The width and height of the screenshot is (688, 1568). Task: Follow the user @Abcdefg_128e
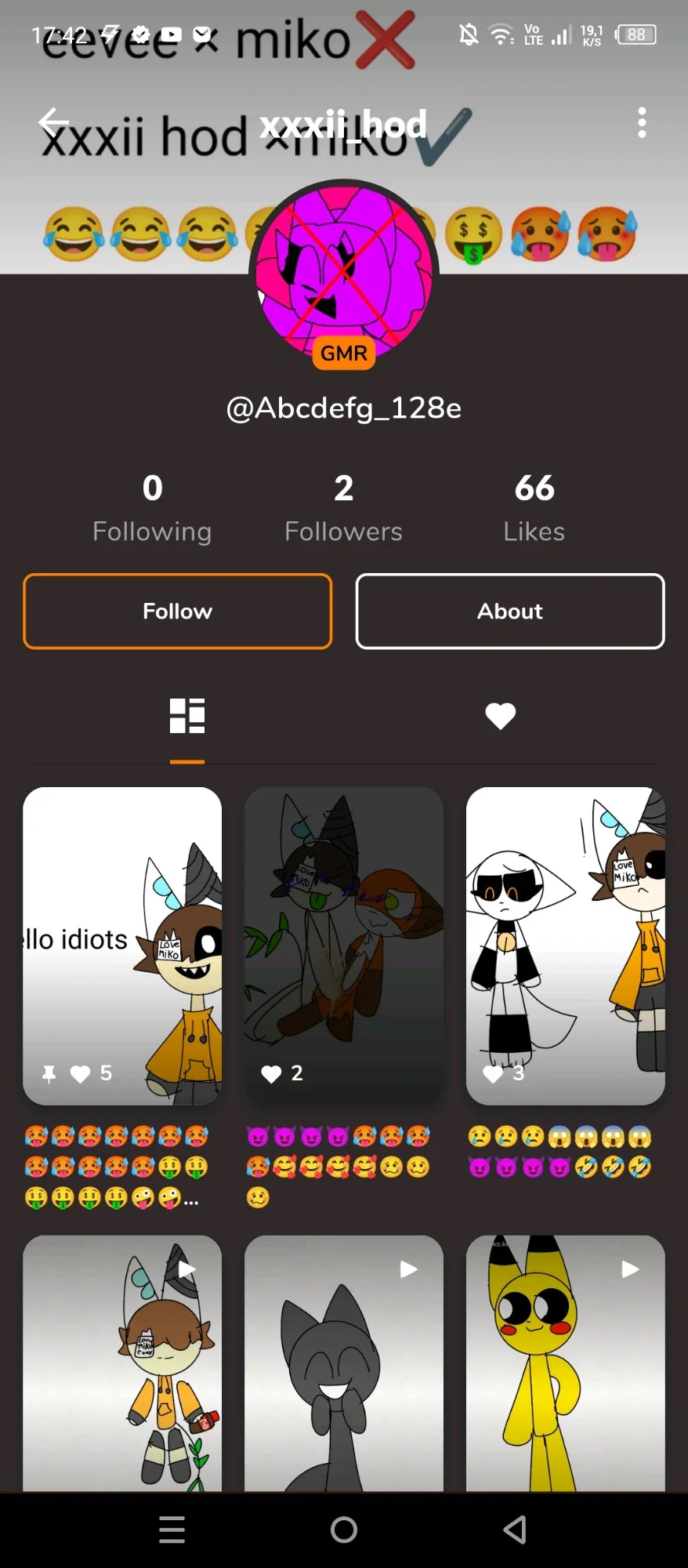(178, 612)
